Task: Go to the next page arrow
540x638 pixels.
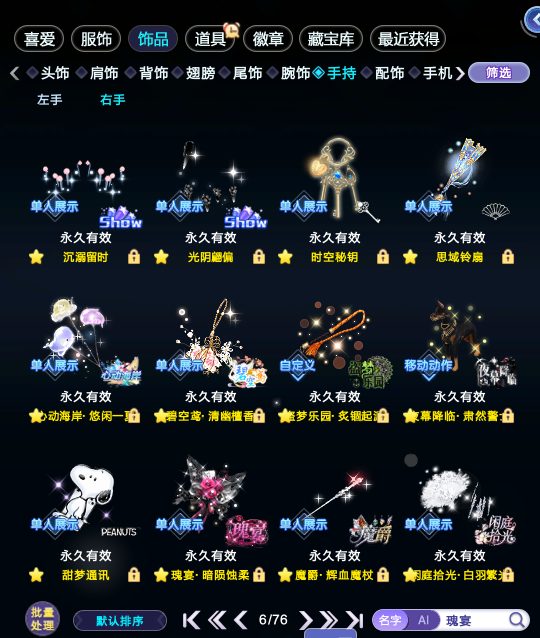Action: point(305,620)
